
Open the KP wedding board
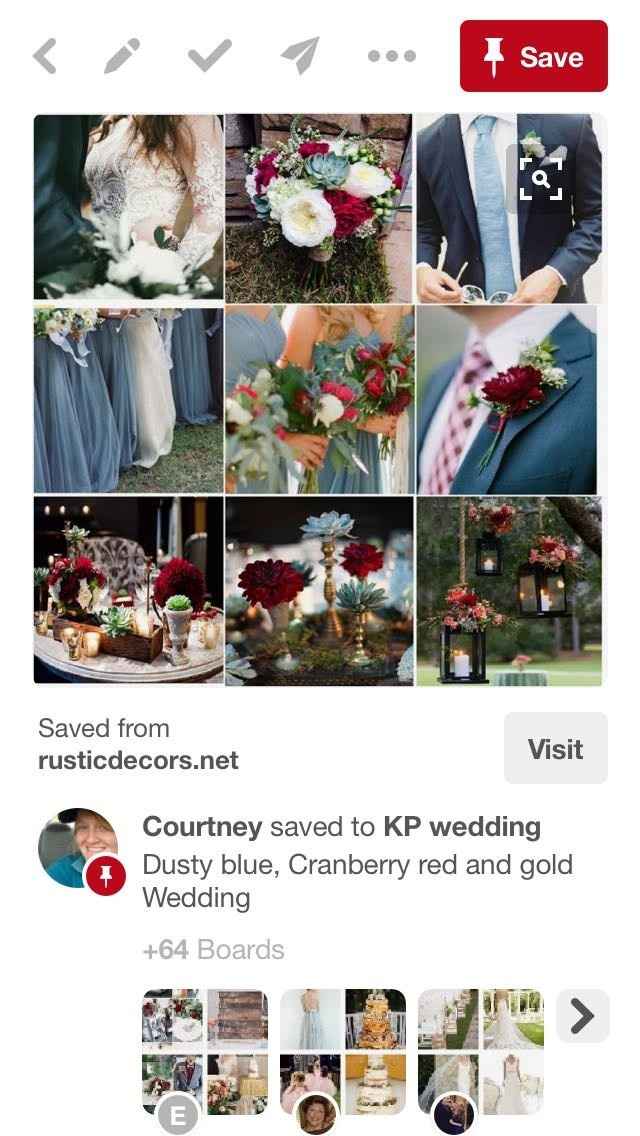tap(462, 827)
